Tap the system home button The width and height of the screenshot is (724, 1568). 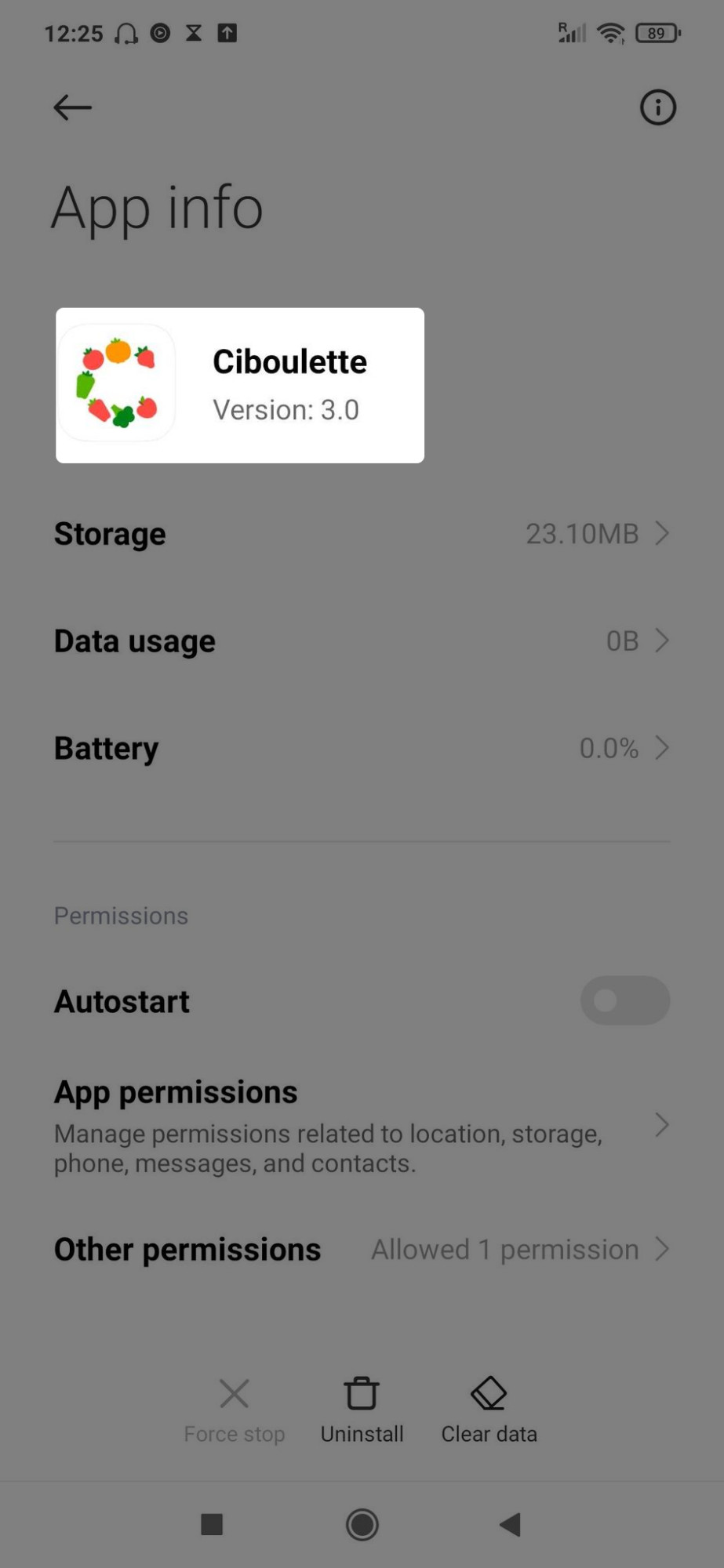coord(362,1525)
